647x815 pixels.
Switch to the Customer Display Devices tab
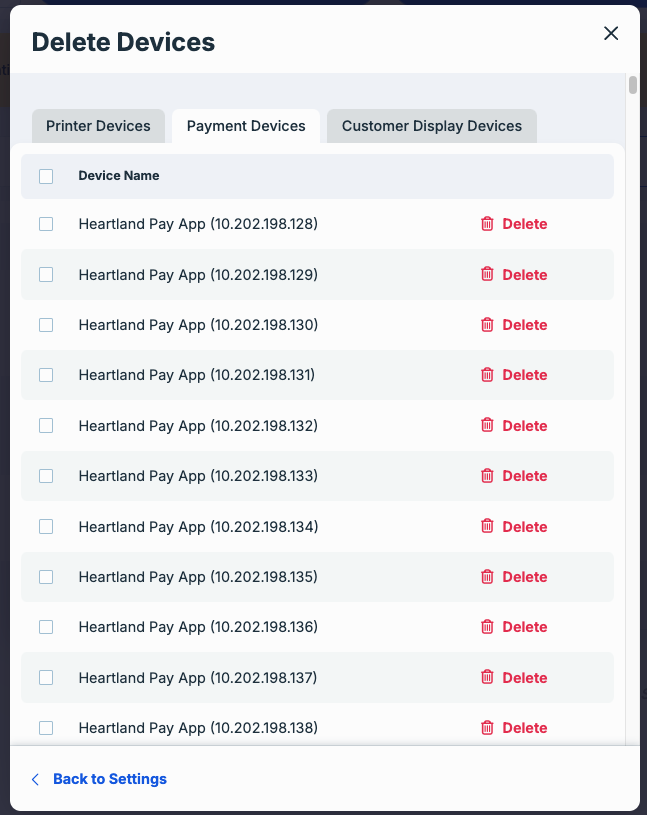(431, 126)
